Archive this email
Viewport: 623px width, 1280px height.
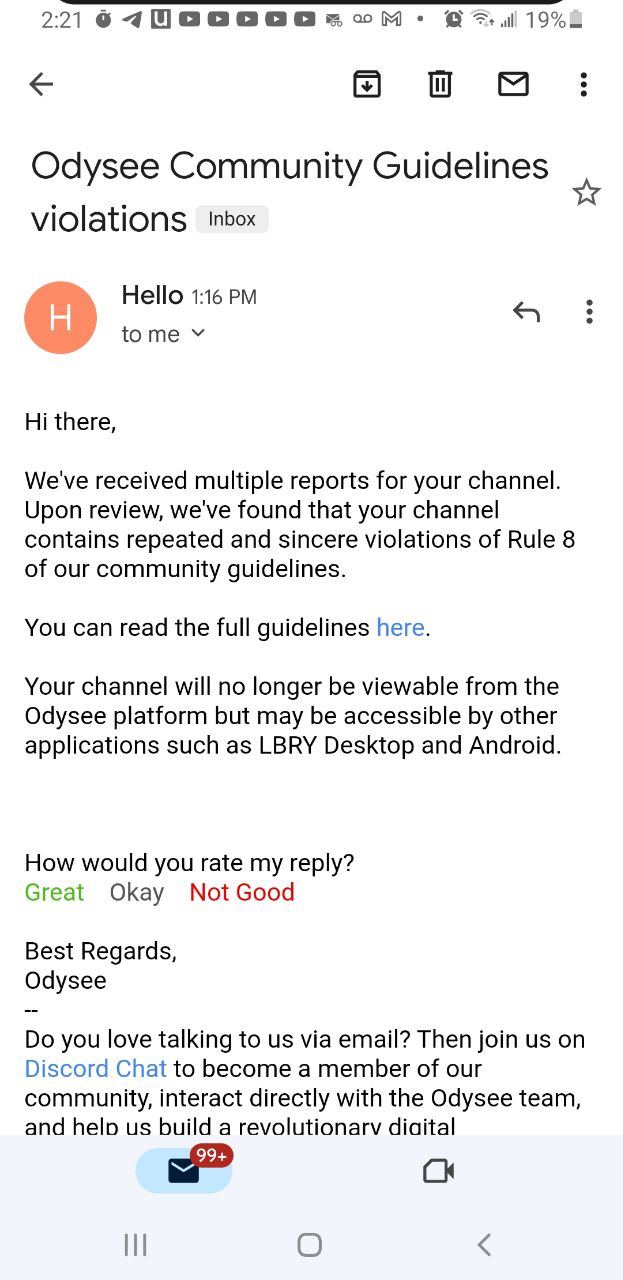367,85
